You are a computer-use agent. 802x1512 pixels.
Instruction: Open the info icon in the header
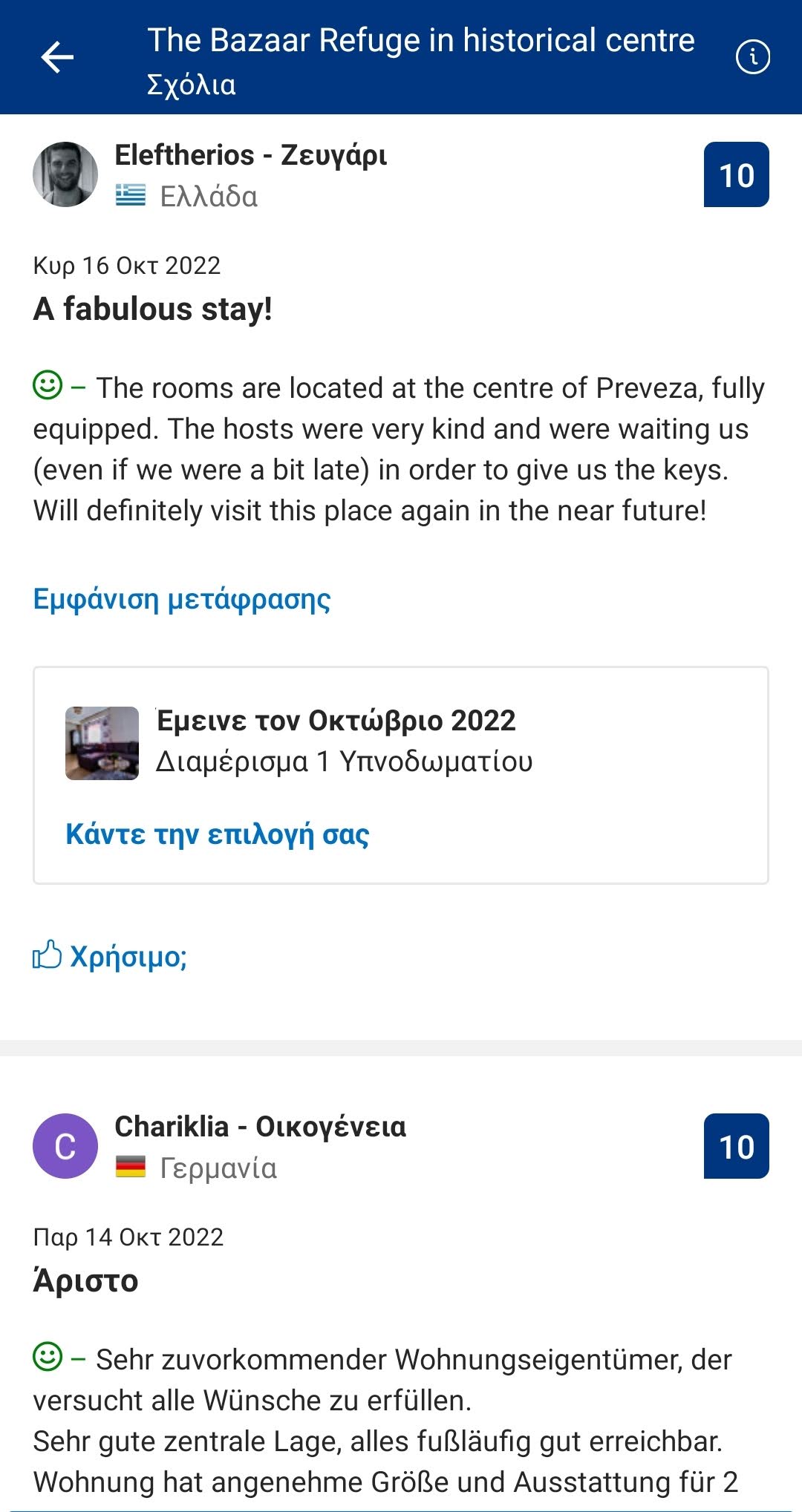pos(752,57)
